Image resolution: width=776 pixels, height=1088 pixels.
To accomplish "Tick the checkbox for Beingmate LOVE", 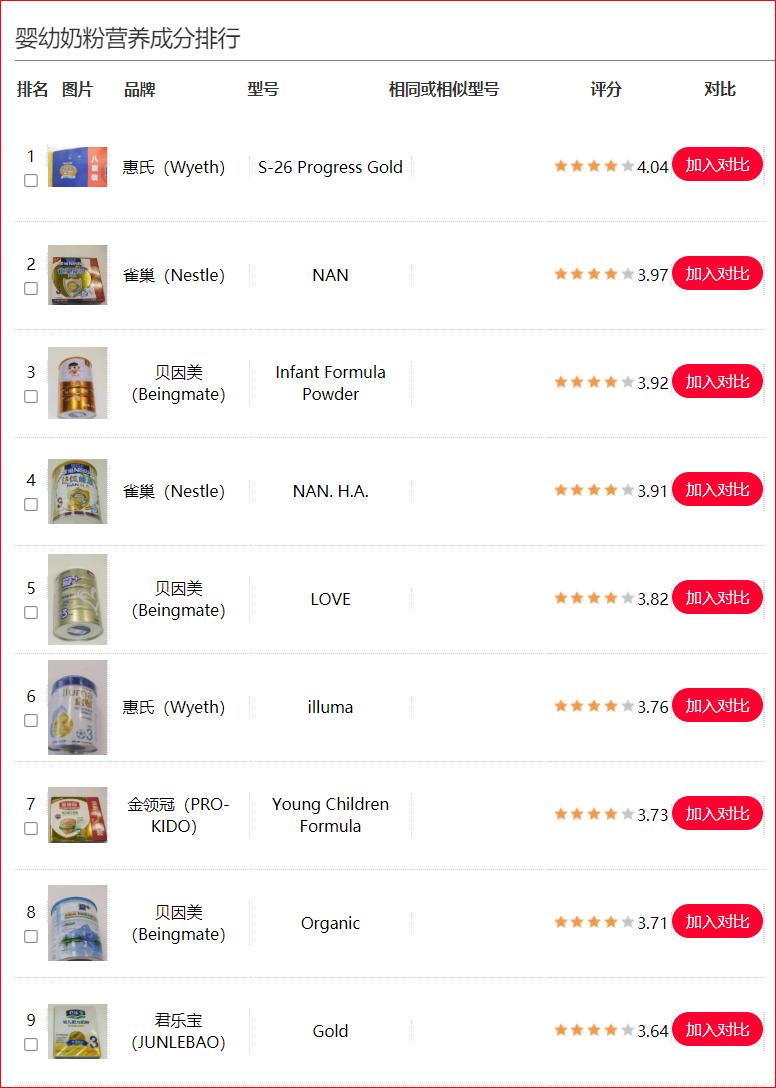I will coord(31,613).
